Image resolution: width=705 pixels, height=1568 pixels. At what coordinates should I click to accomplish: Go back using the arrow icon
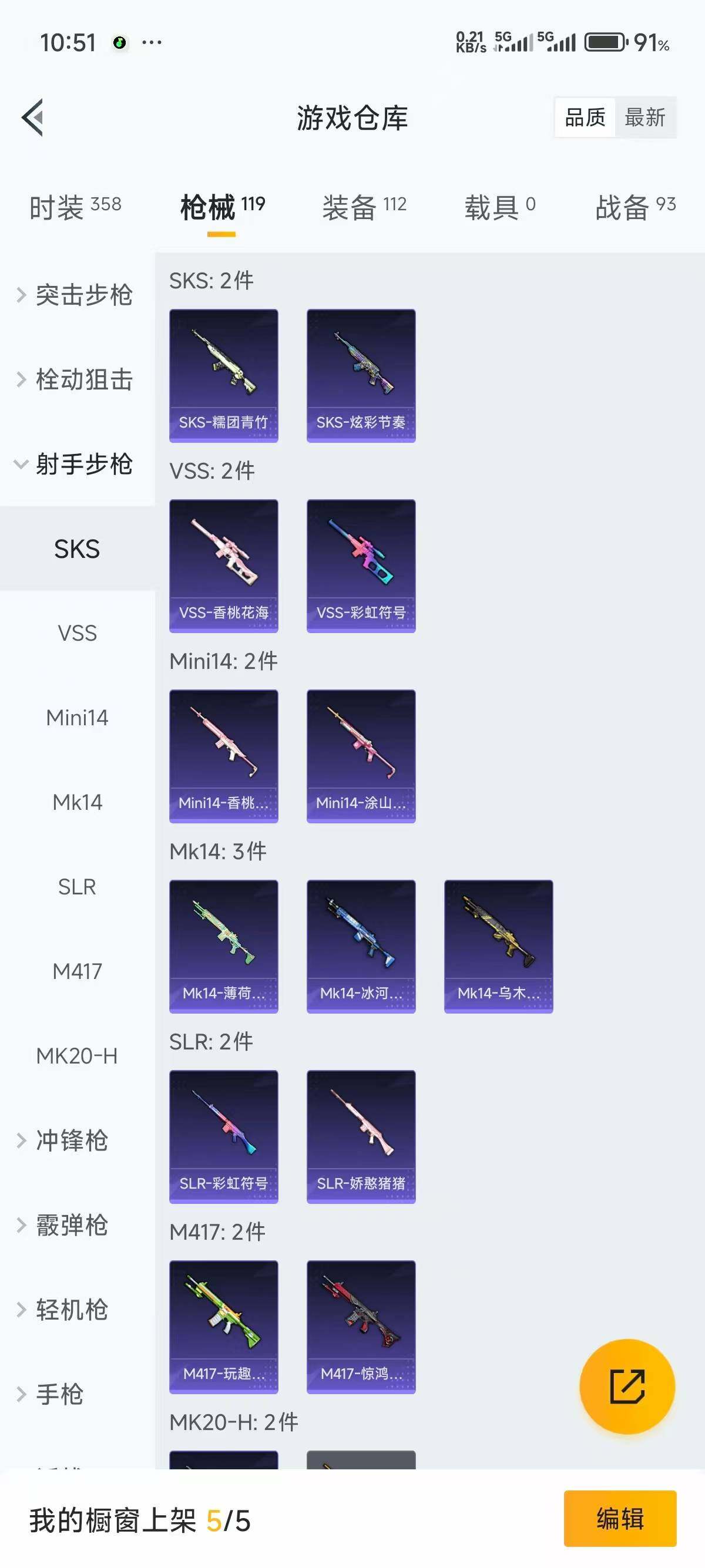[x=33, y=117]
